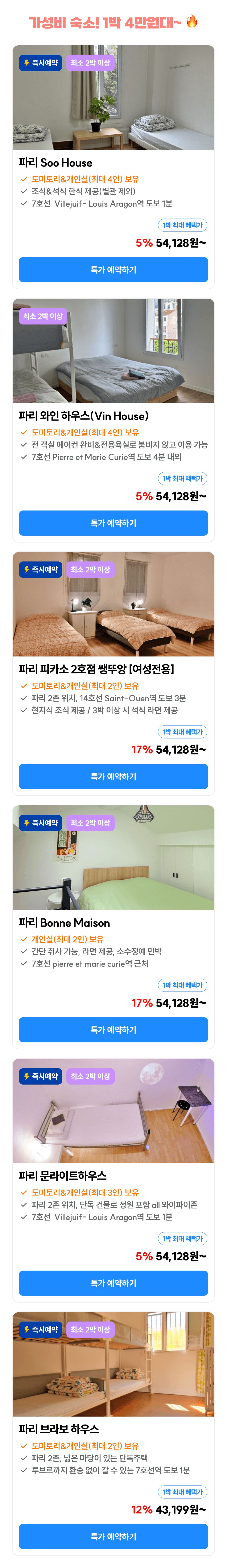Open the 파리 Soo House room photo
This screenshot has height=1568, width=227.
click(113, 103)
